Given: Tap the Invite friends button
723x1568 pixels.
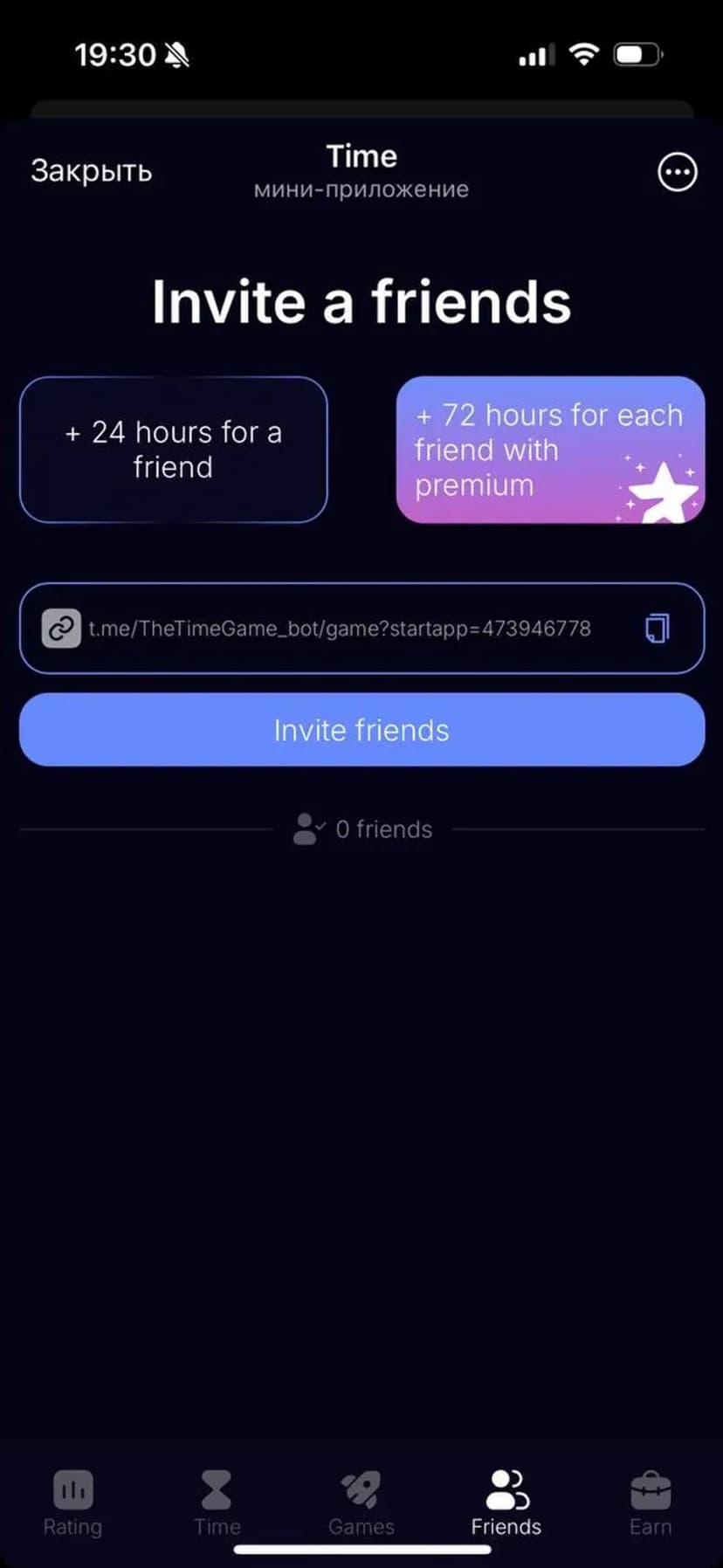Looking at the screenshot, I should [x=361, y=730].
